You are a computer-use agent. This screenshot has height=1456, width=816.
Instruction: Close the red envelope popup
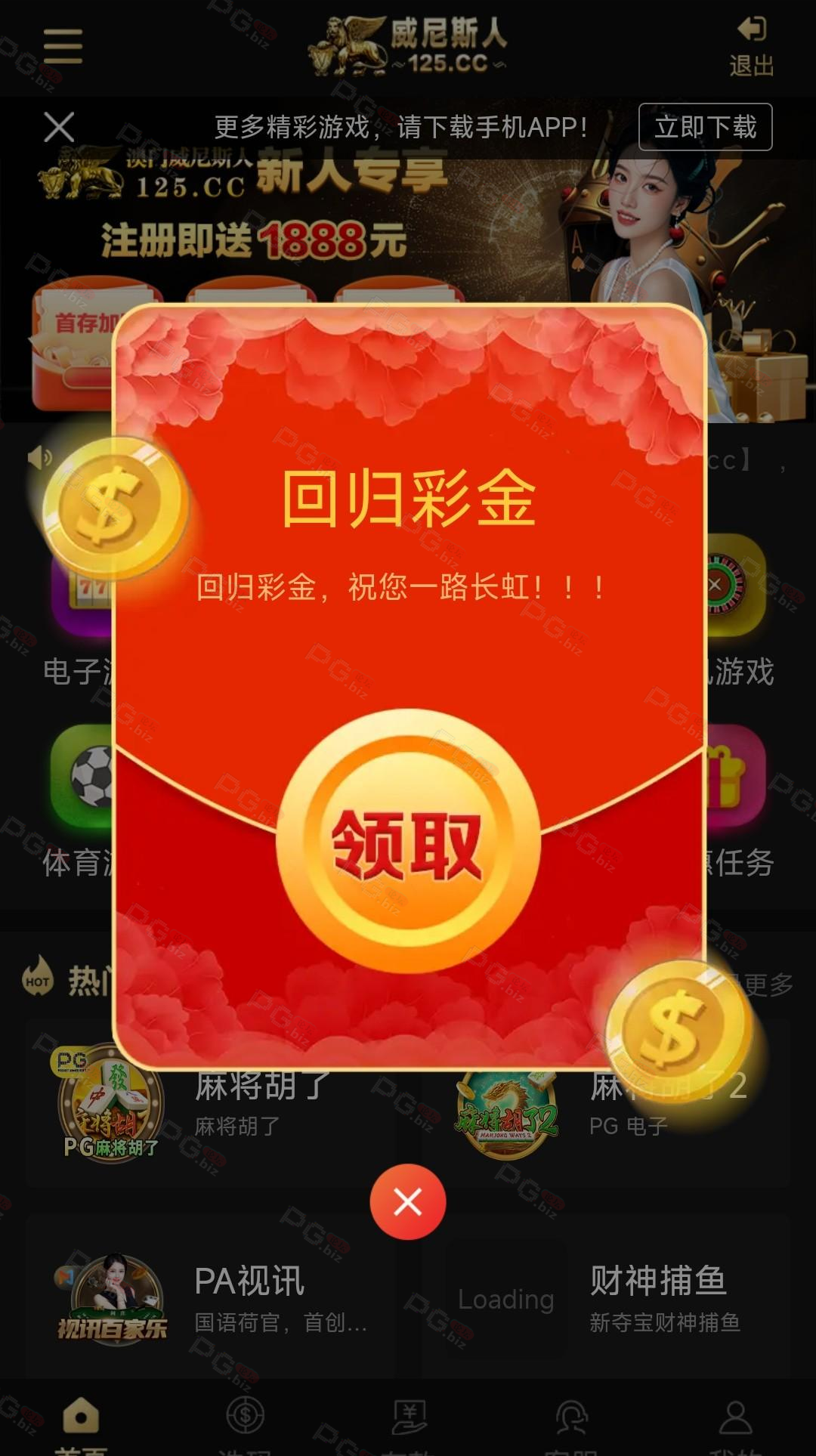[x=408, y=1202]
